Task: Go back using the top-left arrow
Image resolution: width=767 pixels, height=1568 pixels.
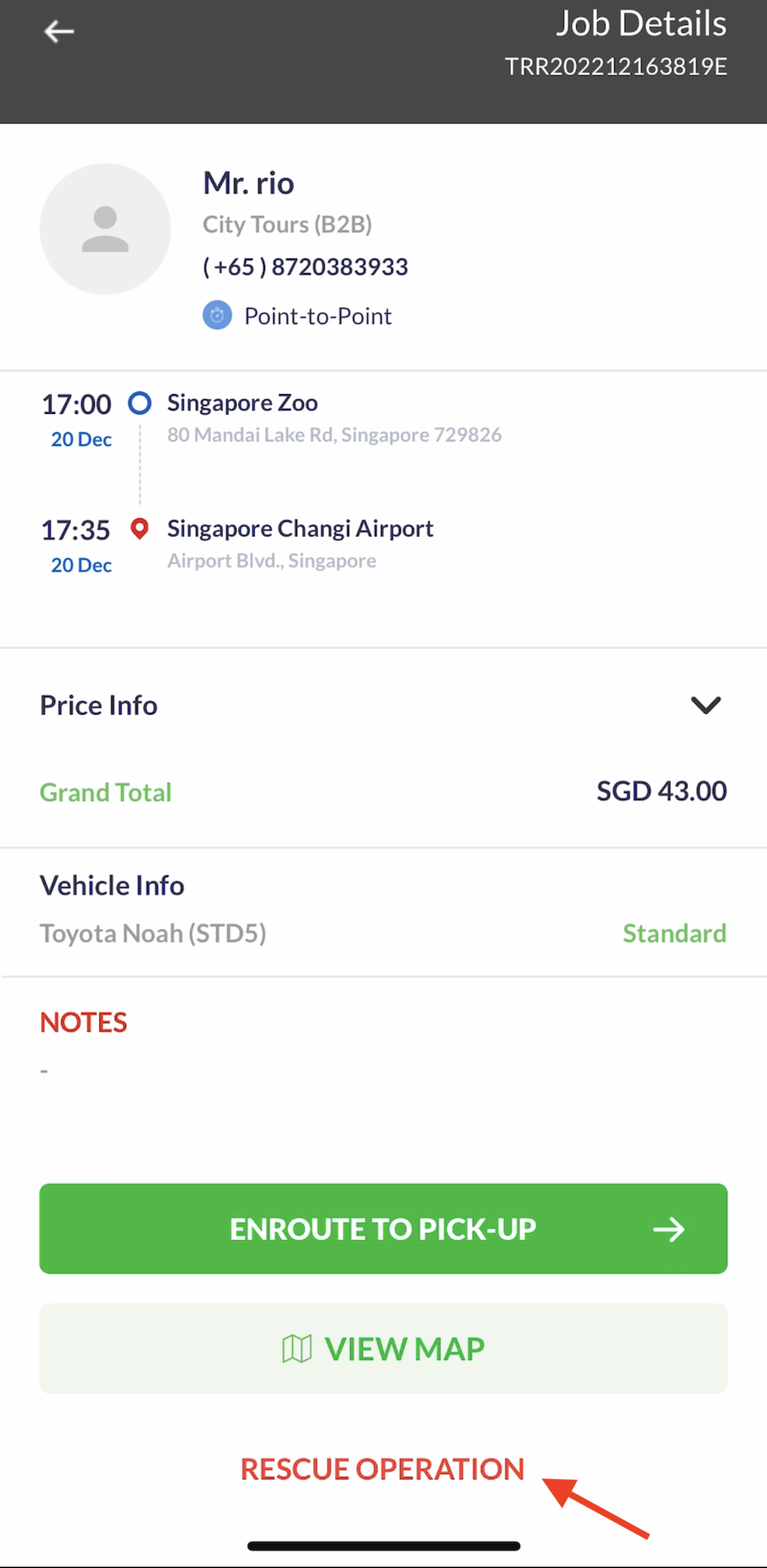Action: click(59, 31)
